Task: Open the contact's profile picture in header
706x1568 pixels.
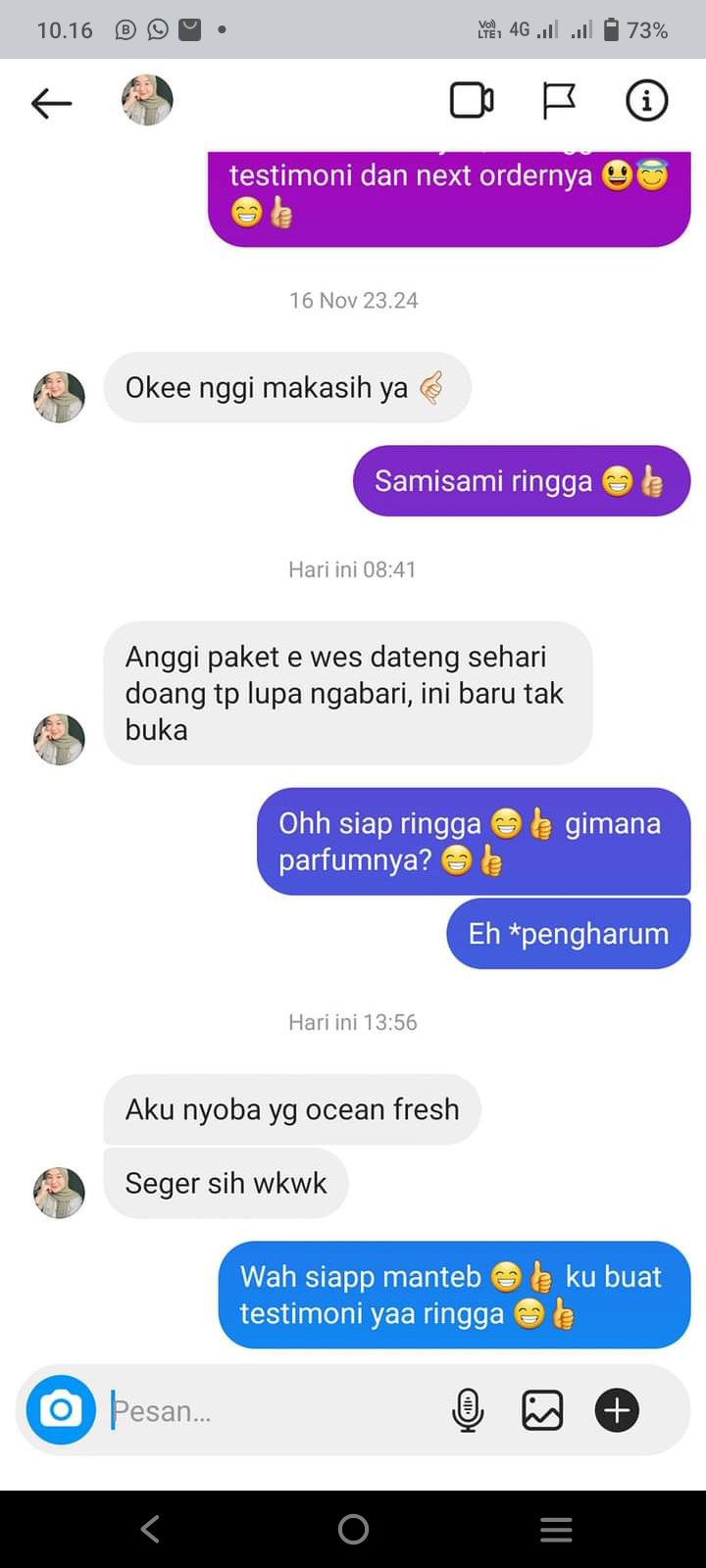Action: point(147,100)
